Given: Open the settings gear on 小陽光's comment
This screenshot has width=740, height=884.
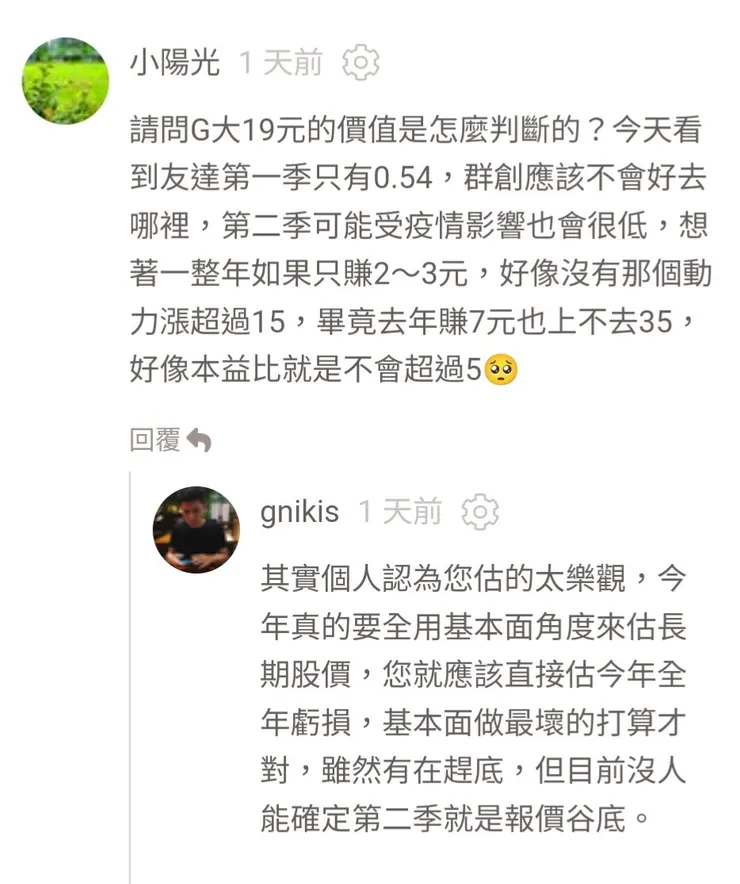Looking at the screenshot, I should (x=362, y=61).
